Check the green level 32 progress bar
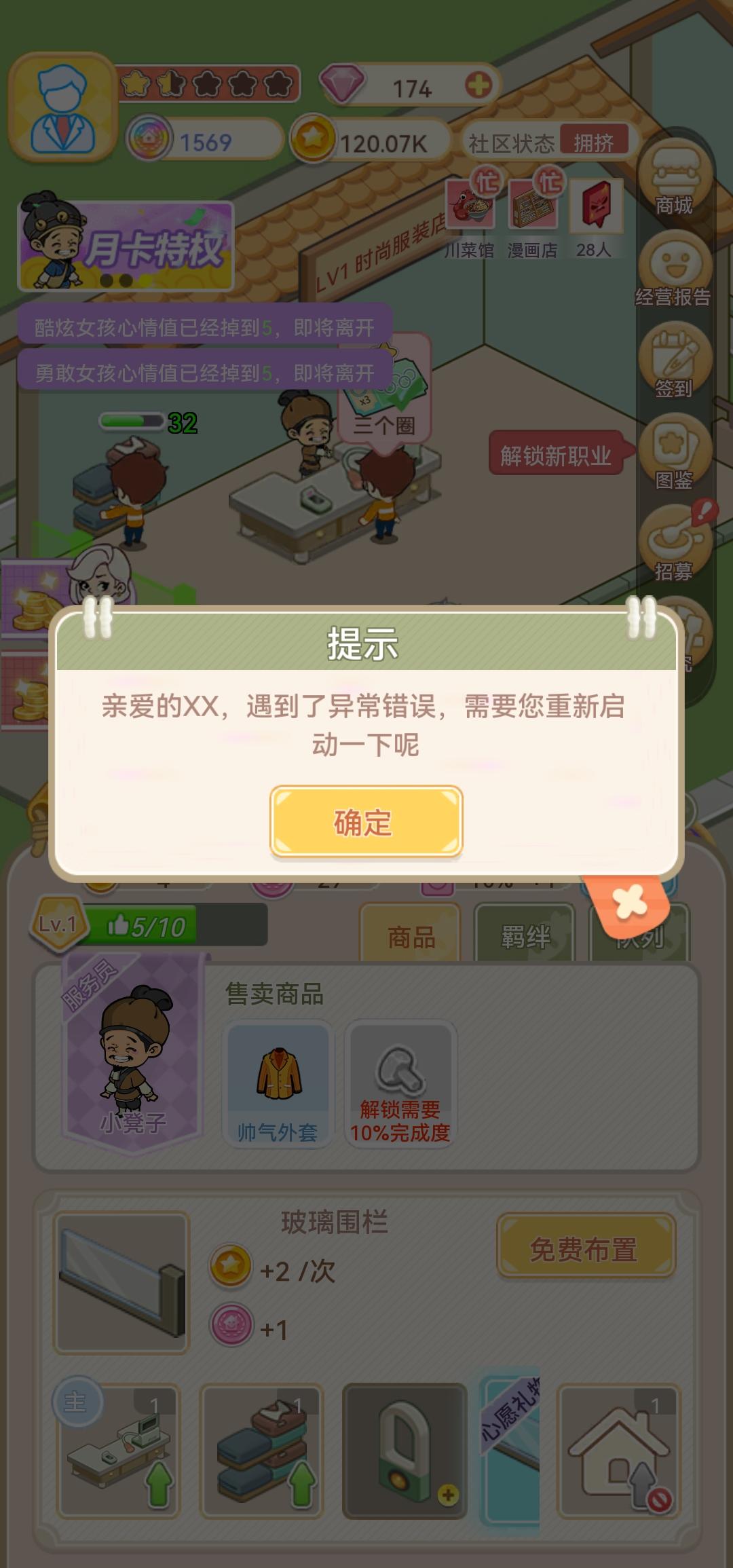This screenshot has width=733, height=1568. pos(132,421)
